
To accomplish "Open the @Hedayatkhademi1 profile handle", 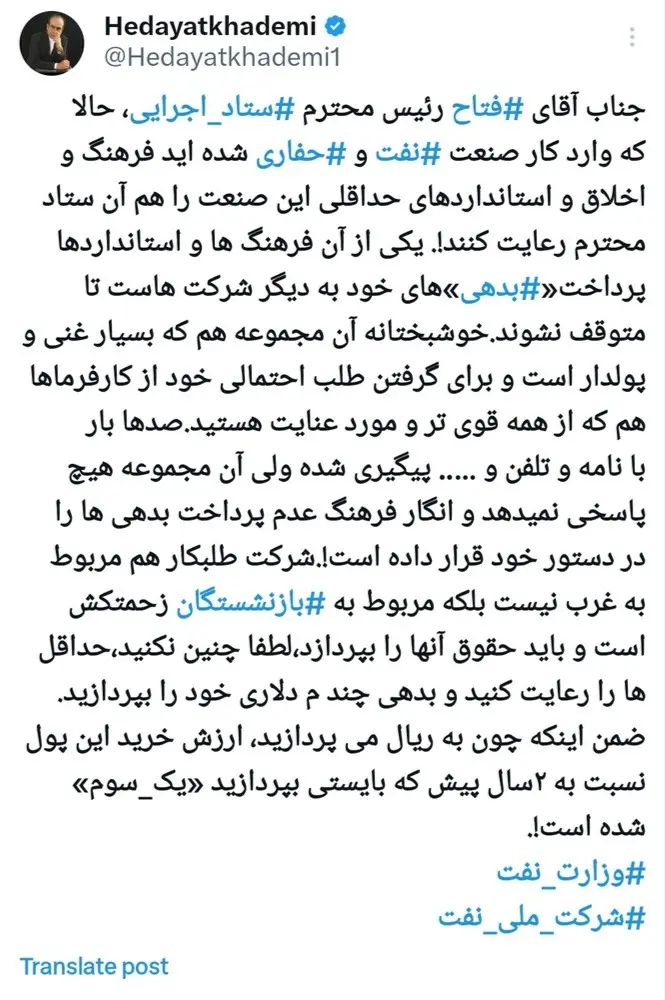I will tap(223, 58).
